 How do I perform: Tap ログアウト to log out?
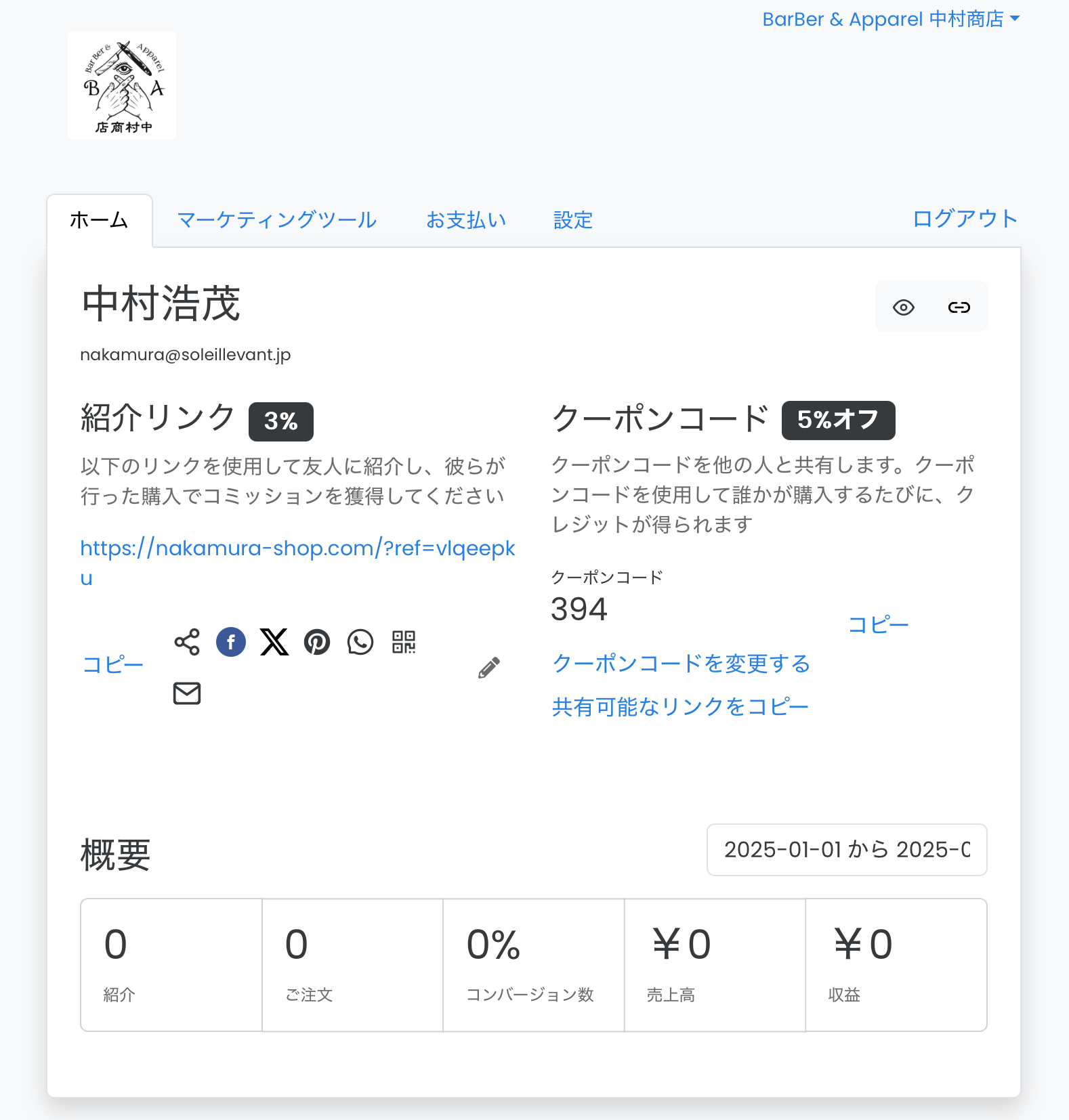(x=965, y=219)
